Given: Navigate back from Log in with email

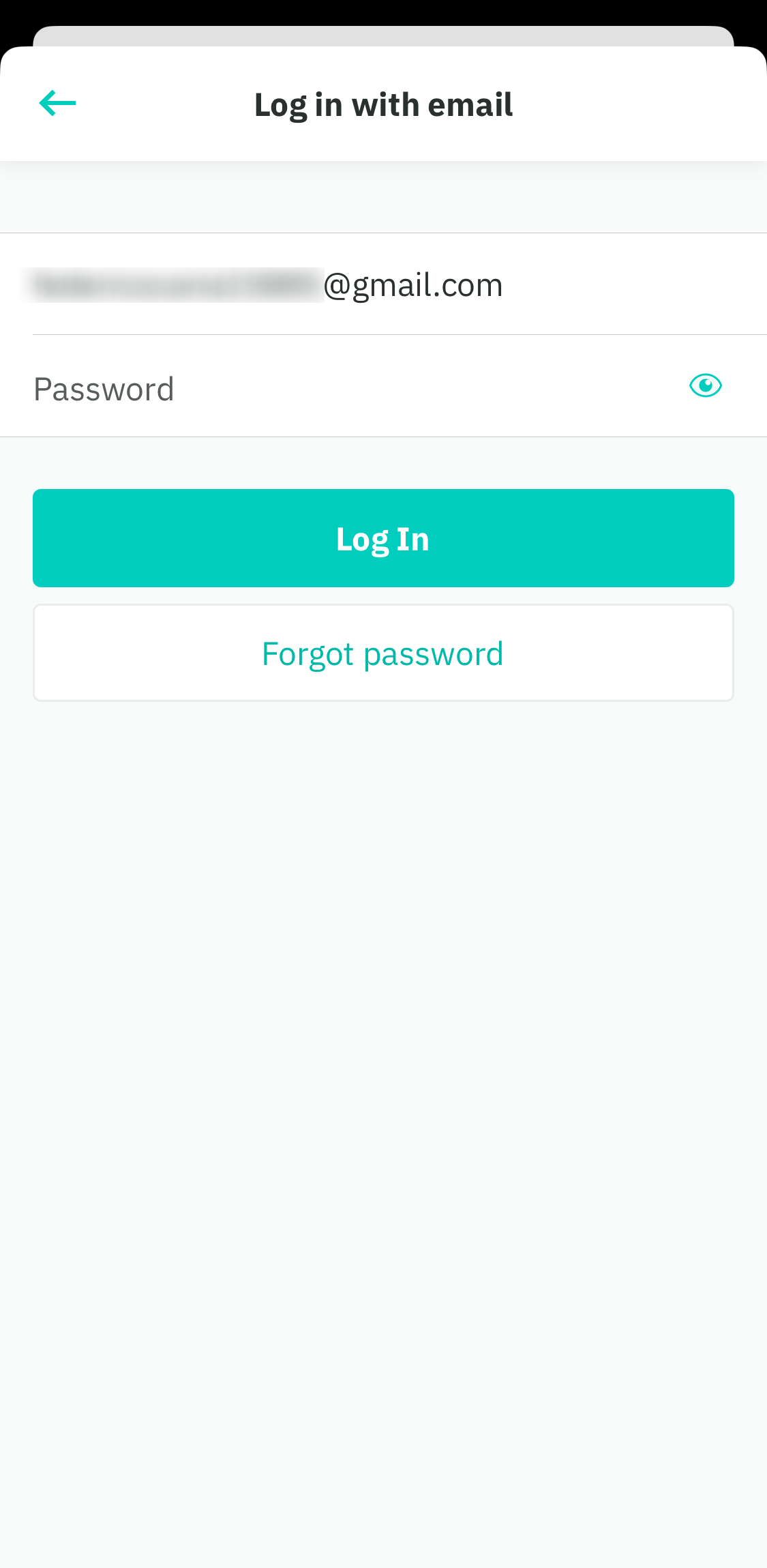Looking at the screenshot, I should (x=57, y=102).
